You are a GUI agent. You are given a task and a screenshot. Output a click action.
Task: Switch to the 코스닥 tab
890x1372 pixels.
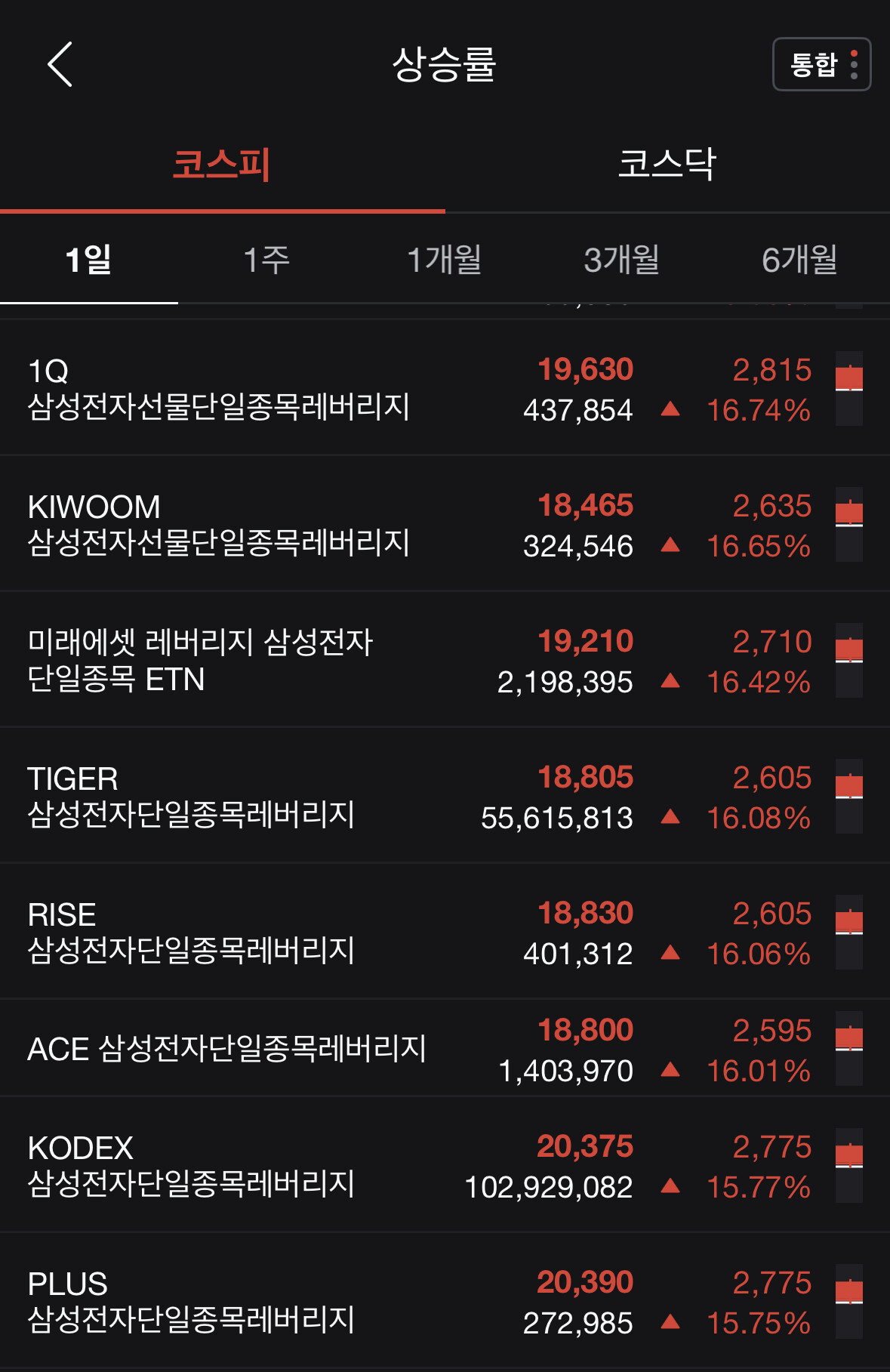(x=667, y=164)
